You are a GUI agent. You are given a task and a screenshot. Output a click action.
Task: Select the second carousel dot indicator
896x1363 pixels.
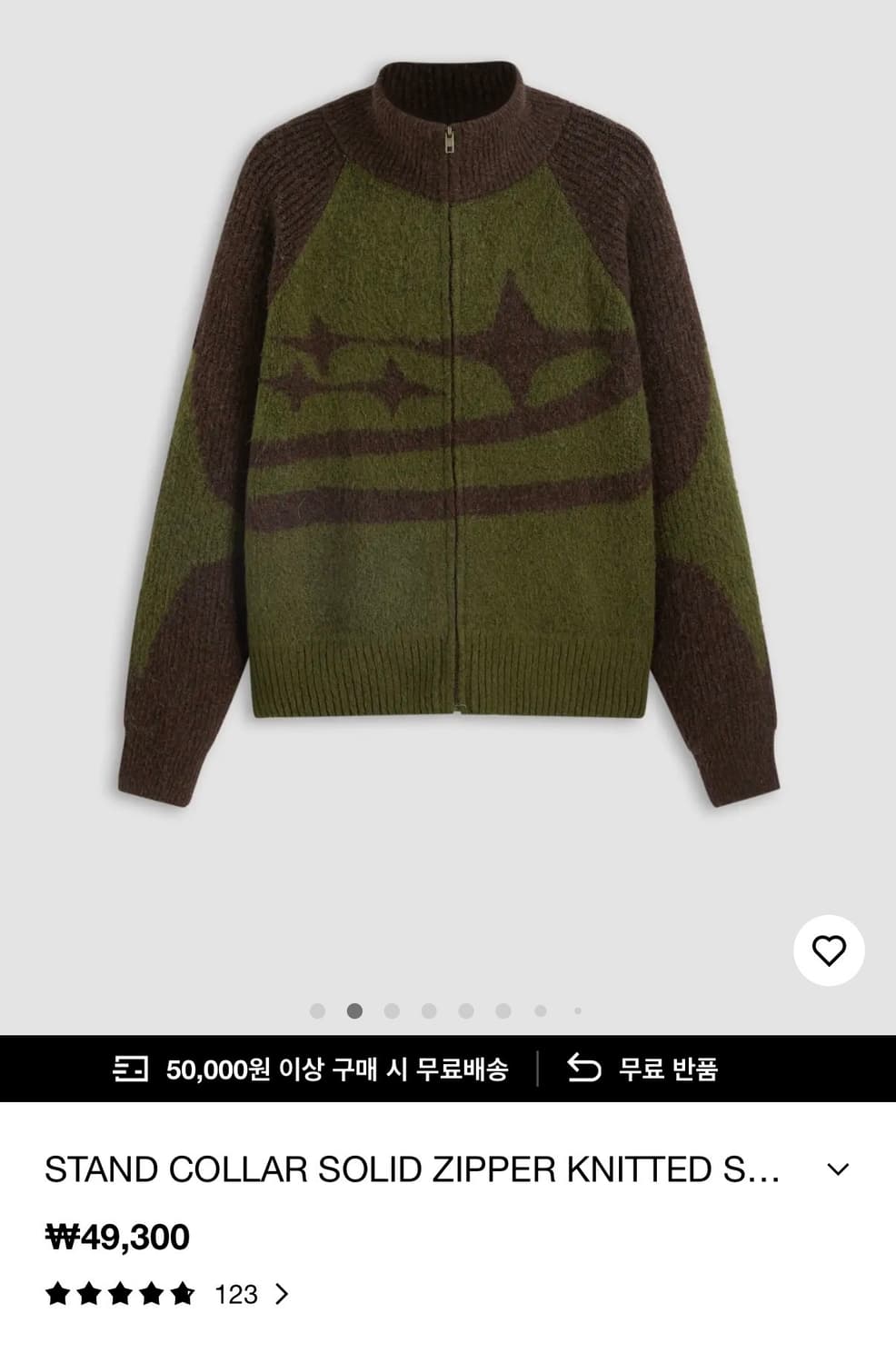pos(354,1009)
